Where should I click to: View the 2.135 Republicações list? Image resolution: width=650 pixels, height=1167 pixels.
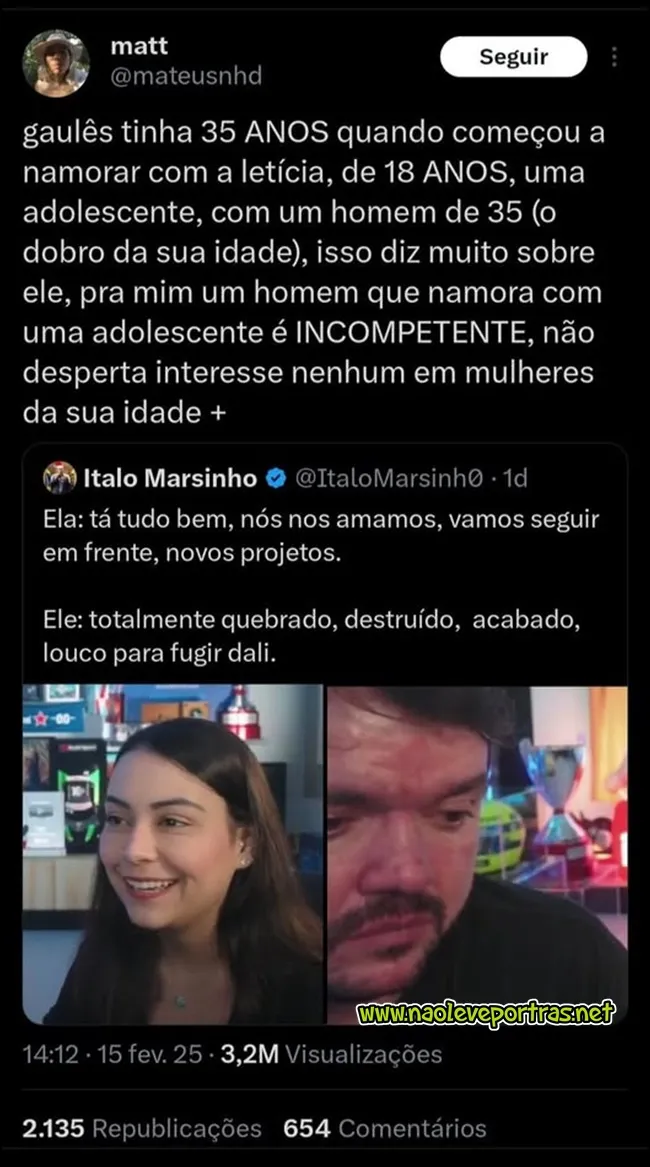[142, 1128]
